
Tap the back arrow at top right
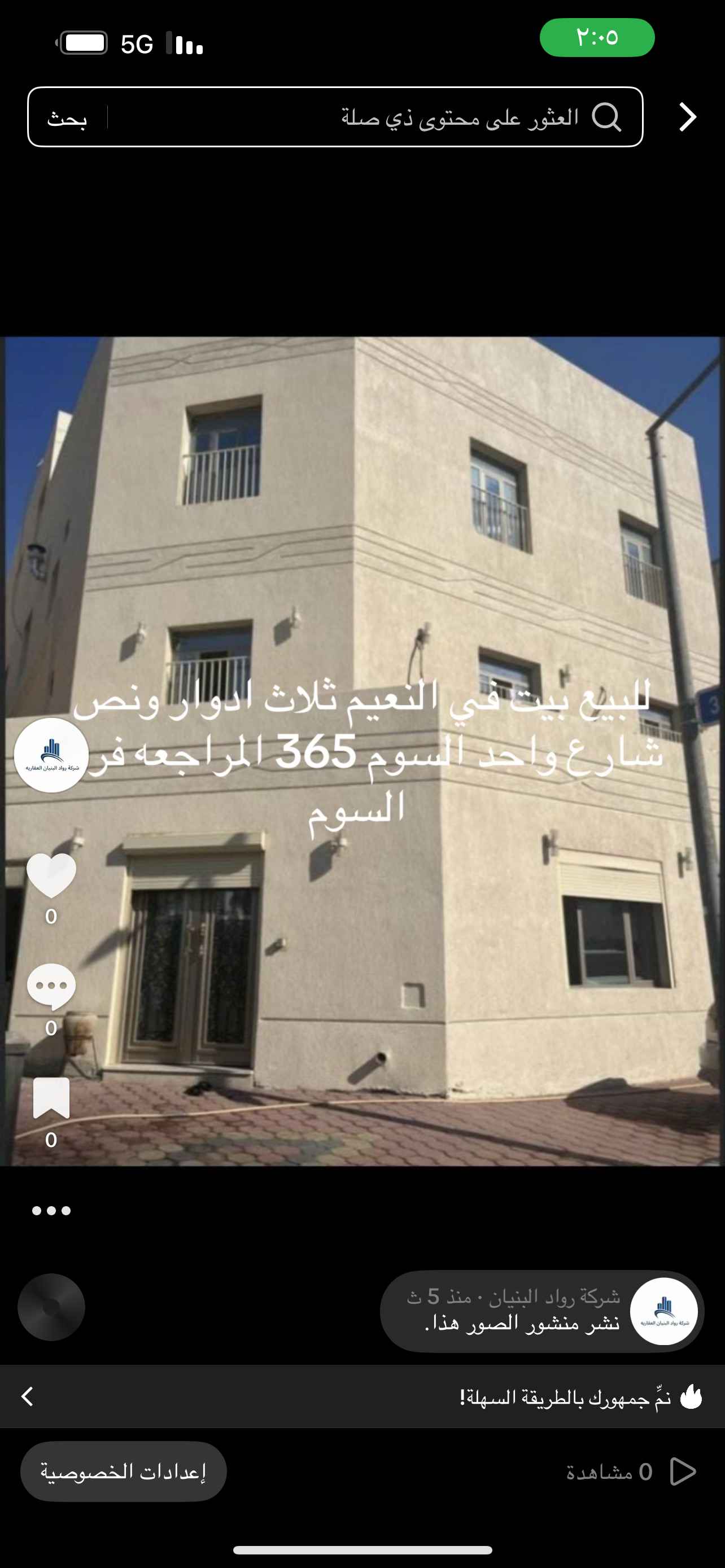pos(687,117)
